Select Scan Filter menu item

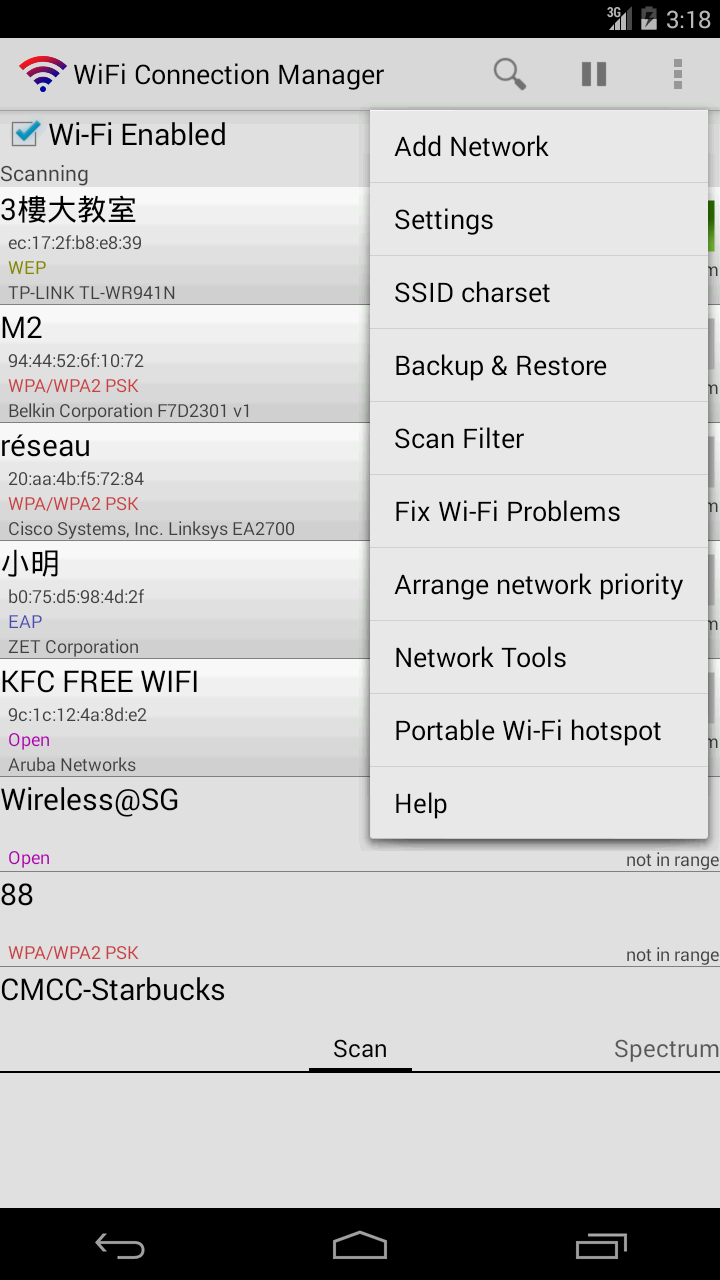(538, 439)
